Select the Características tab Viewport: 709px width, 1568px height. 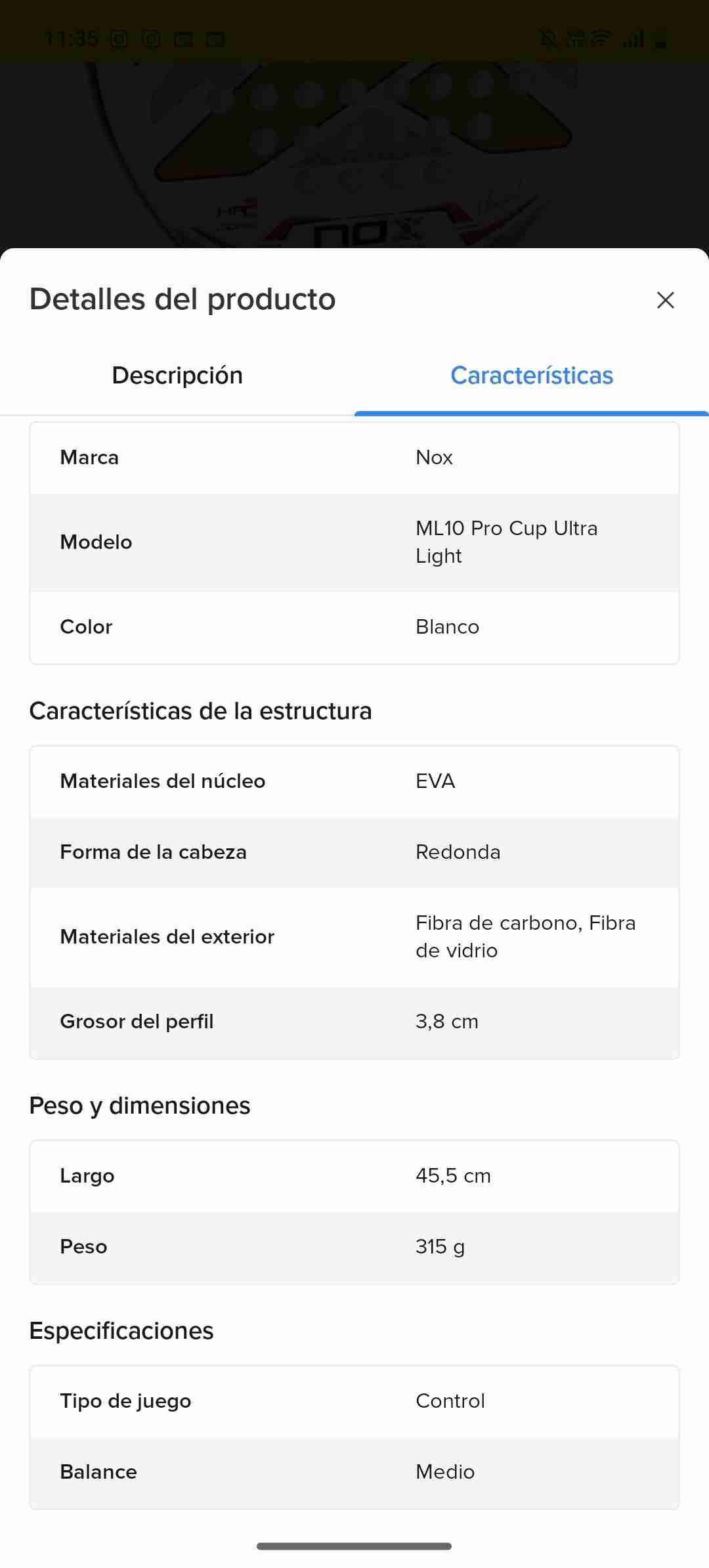[531, 376]
